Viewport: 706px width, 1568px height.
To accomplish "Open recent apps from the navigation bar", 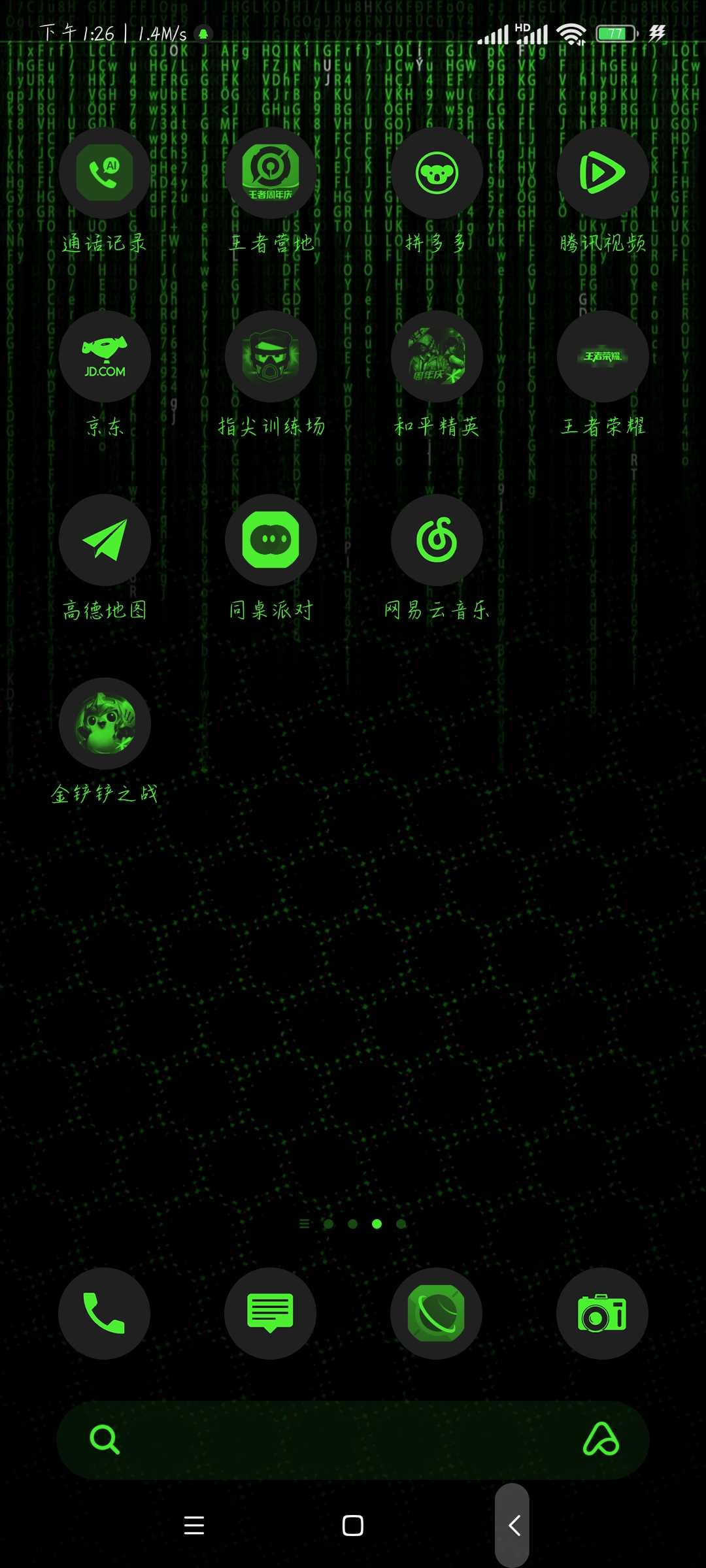I will [x=194, y=1526].
